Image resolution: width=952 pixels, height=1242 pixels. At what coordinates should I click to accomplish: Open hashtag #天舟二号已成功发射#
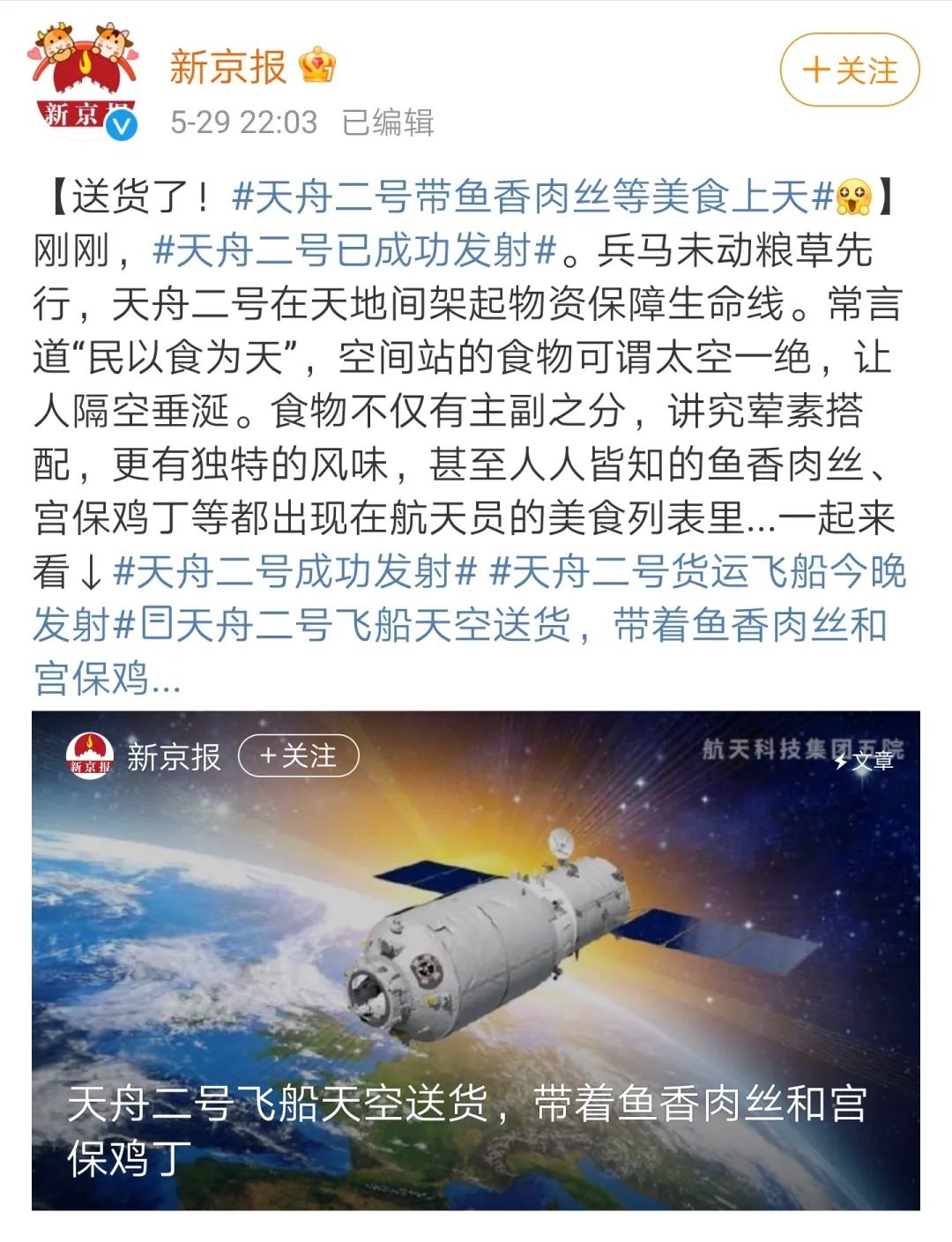coord(355,250)
